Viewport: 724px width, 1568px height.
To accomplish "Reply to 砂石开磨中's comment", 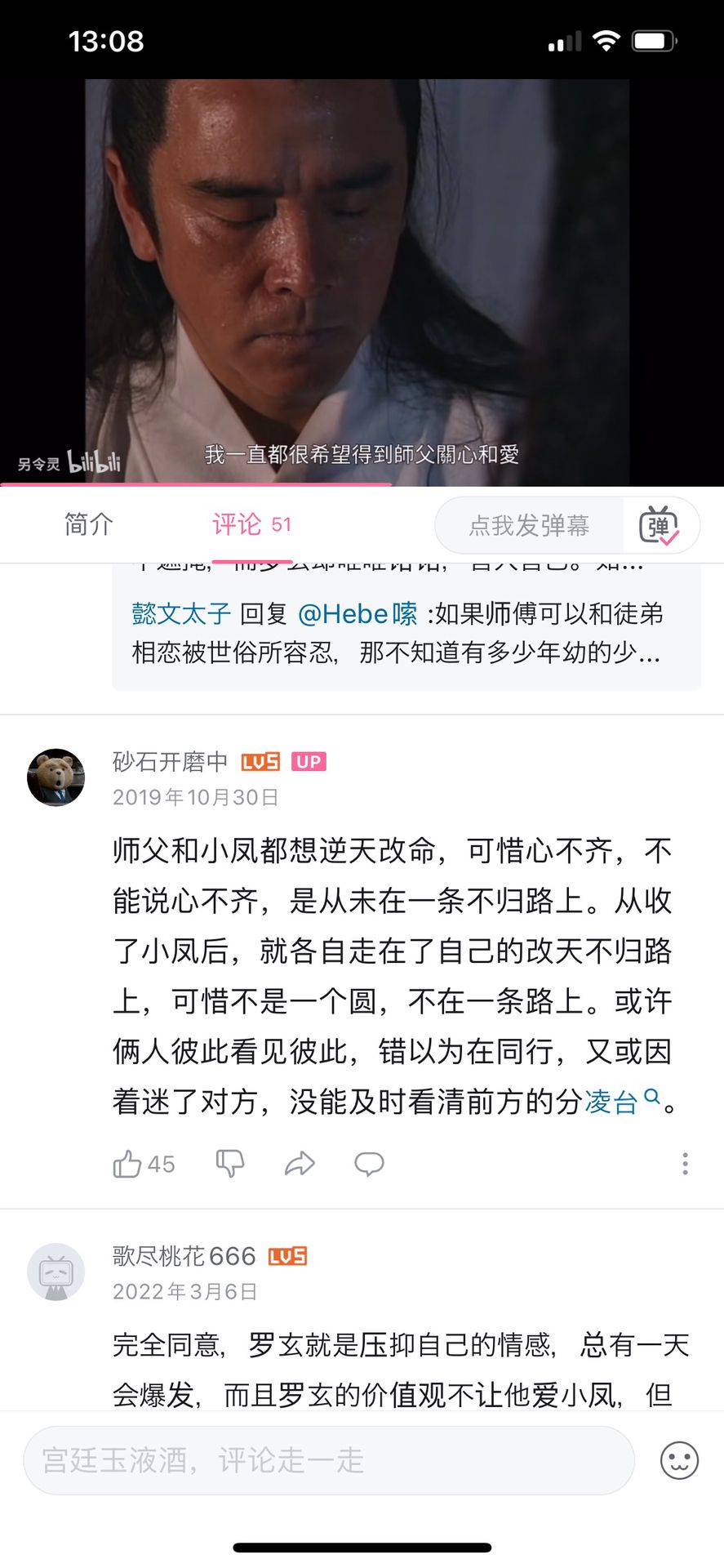I will [369, 1164].
